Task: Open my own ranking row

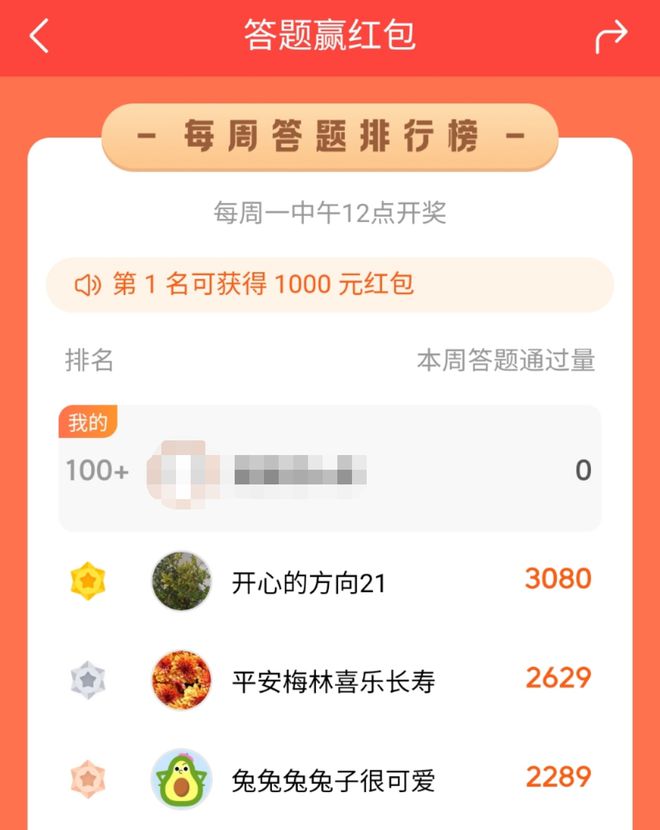Action: click(330, 469)
